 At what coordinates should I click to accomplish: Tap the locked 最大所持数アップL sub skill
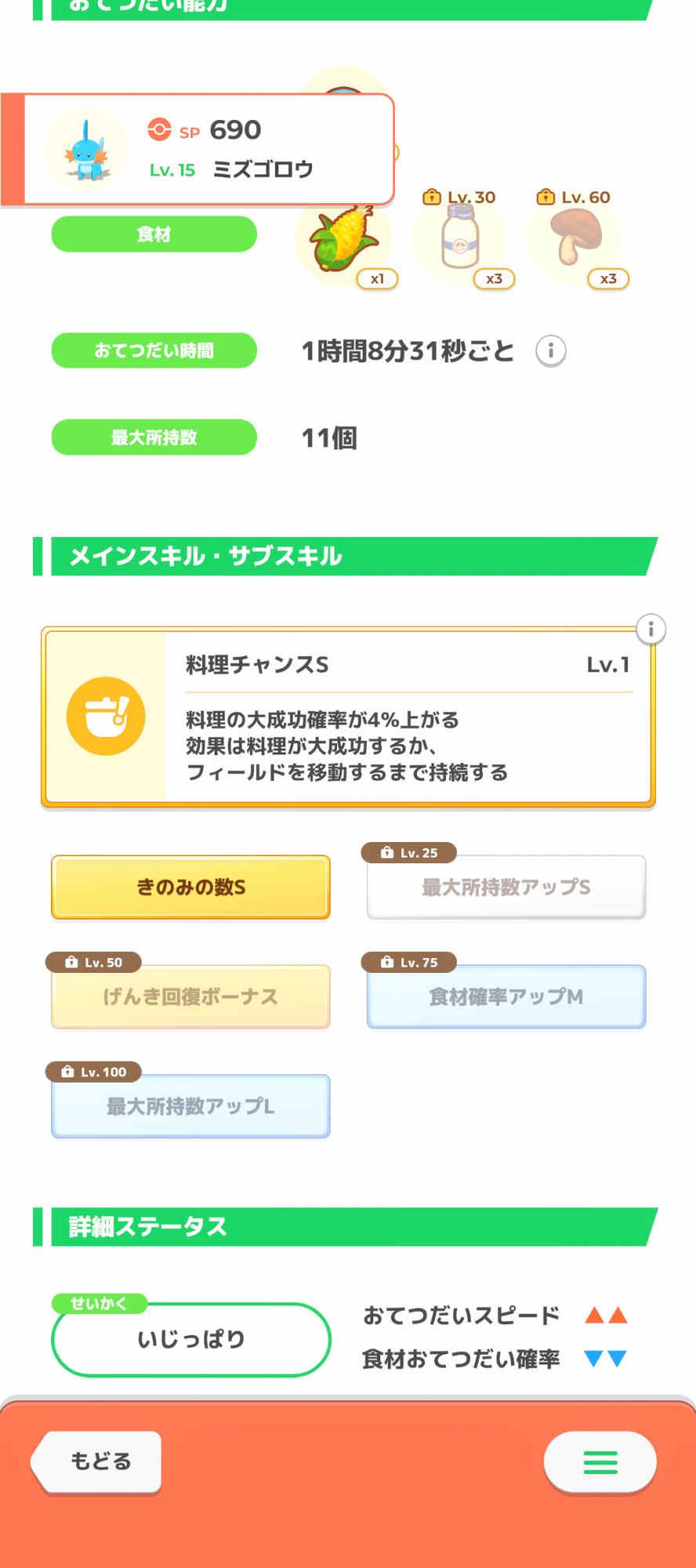pyautogui.click(x=190, y=1106)
